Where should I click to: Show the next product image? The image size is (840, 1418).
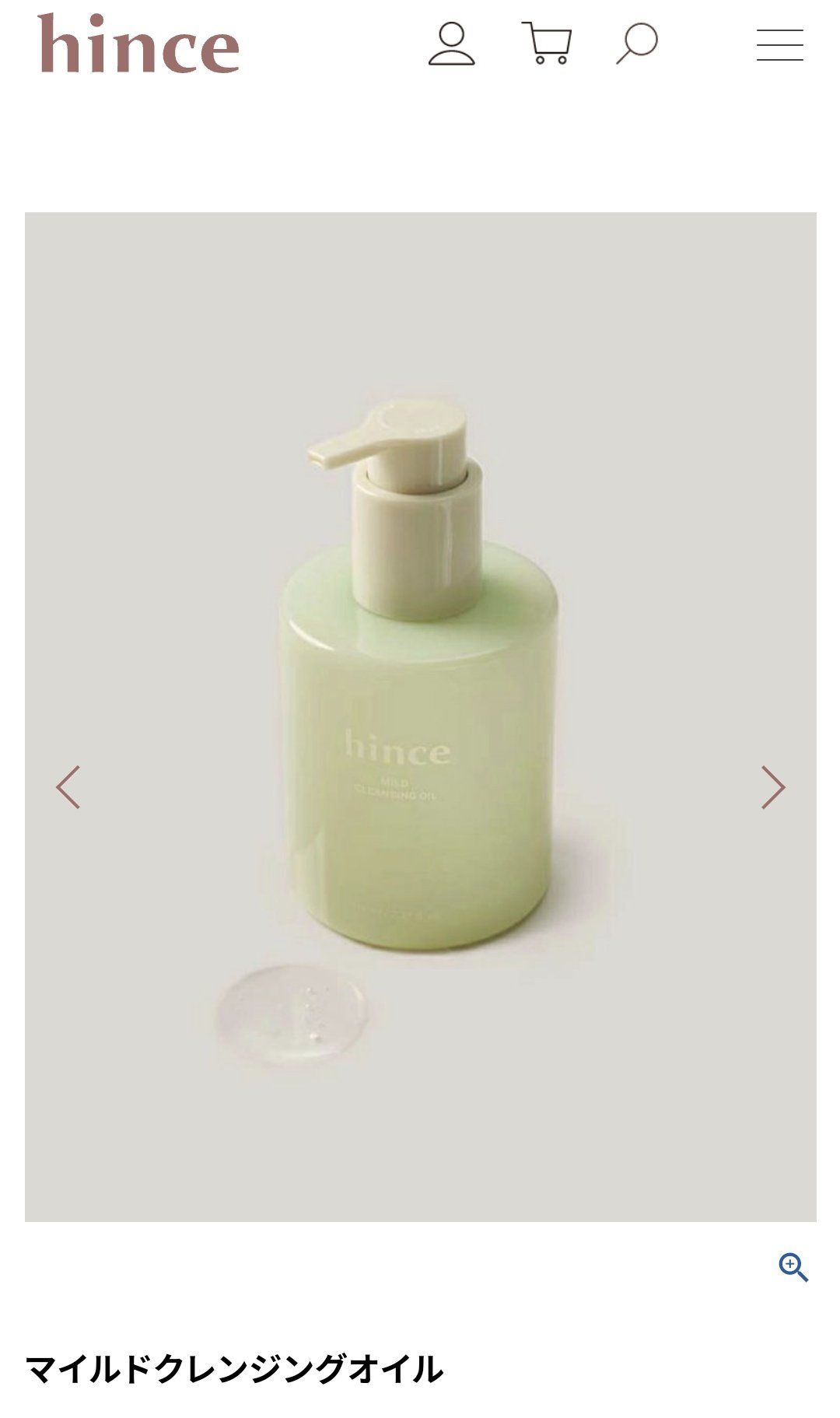pos(772,787)
